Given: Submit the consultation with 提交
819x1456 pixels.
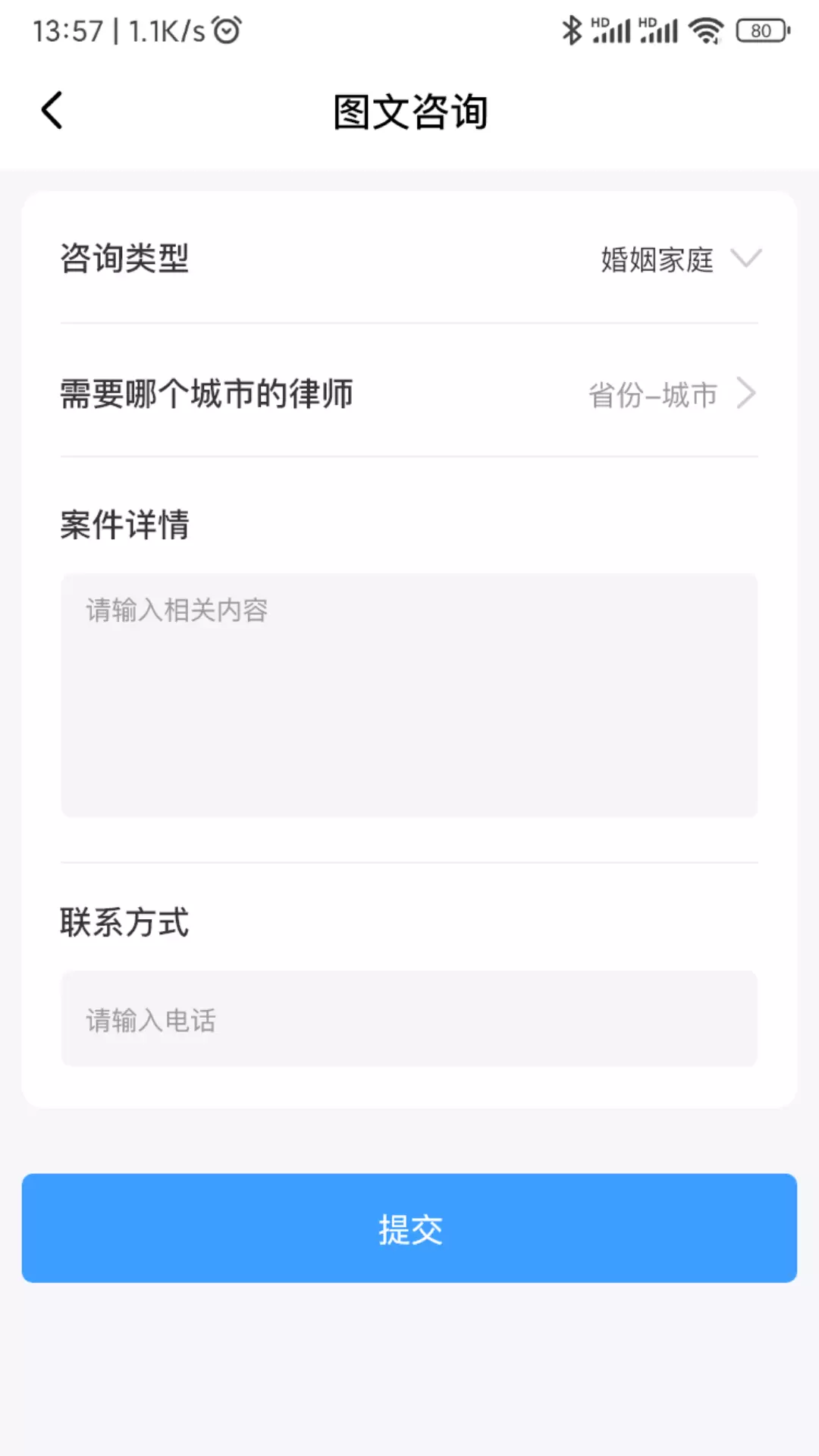Looking at the screenshot, I should point(409,1228).
